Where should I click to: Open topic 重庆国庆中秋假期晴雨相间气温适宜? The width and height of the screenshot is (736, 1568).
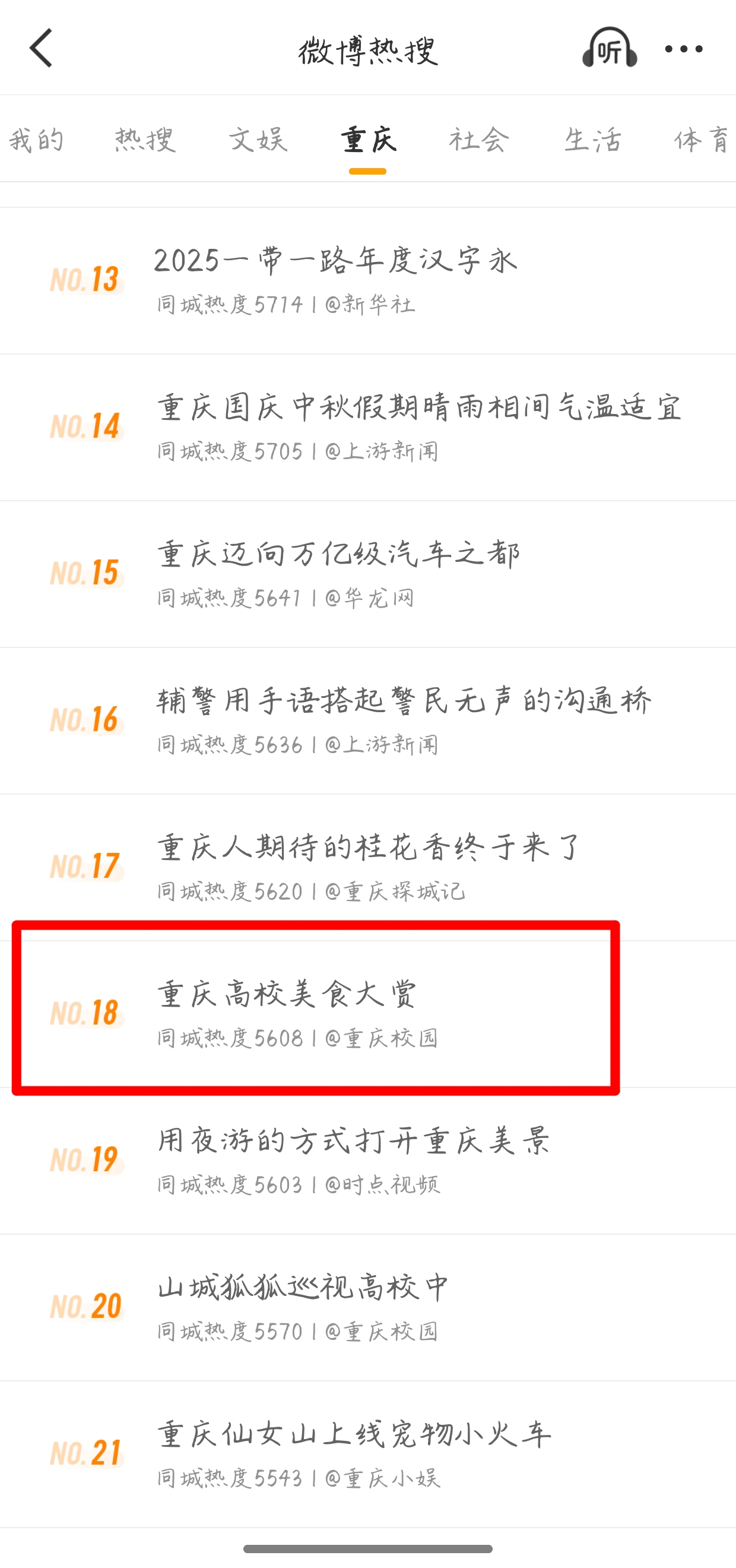(x=420, y=408)
